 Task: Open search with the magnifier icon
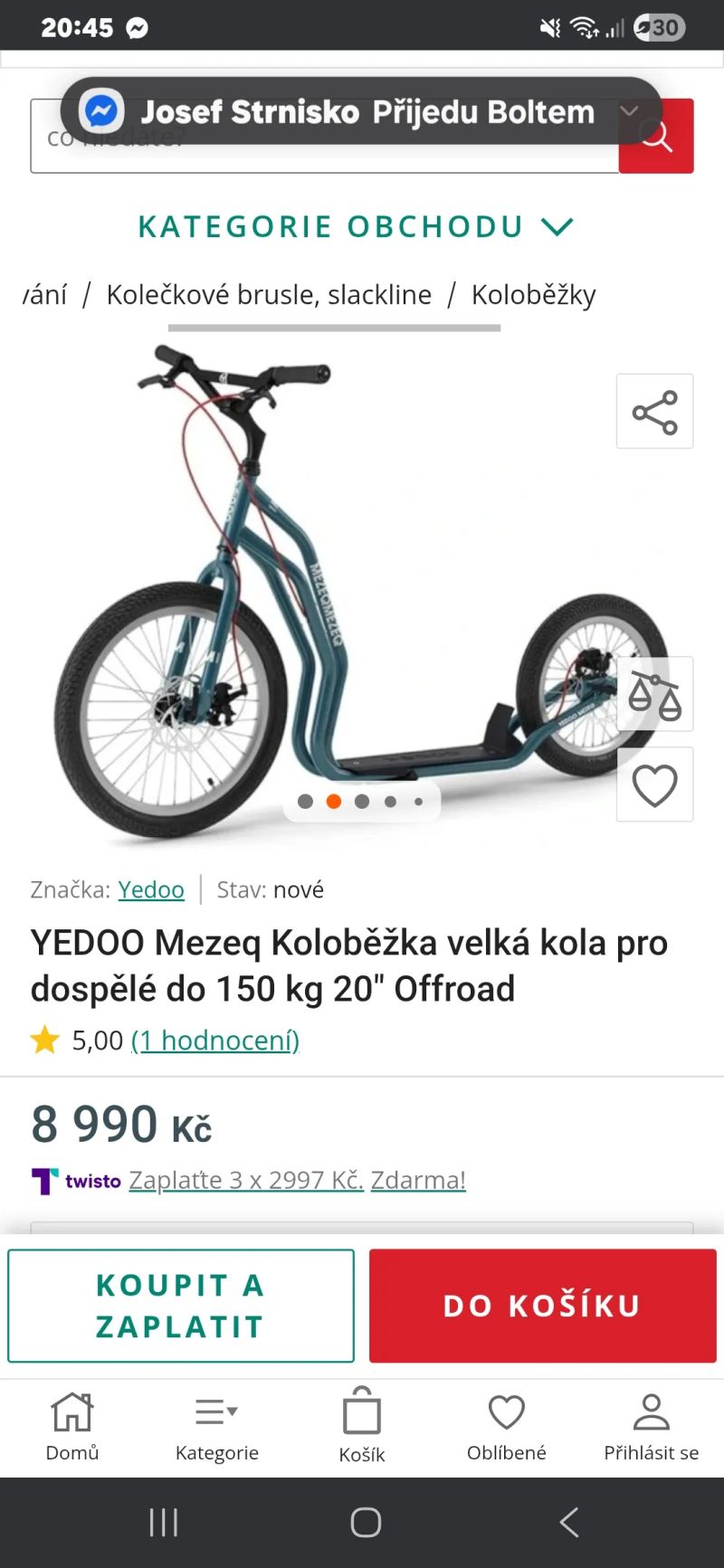[656, 137]
